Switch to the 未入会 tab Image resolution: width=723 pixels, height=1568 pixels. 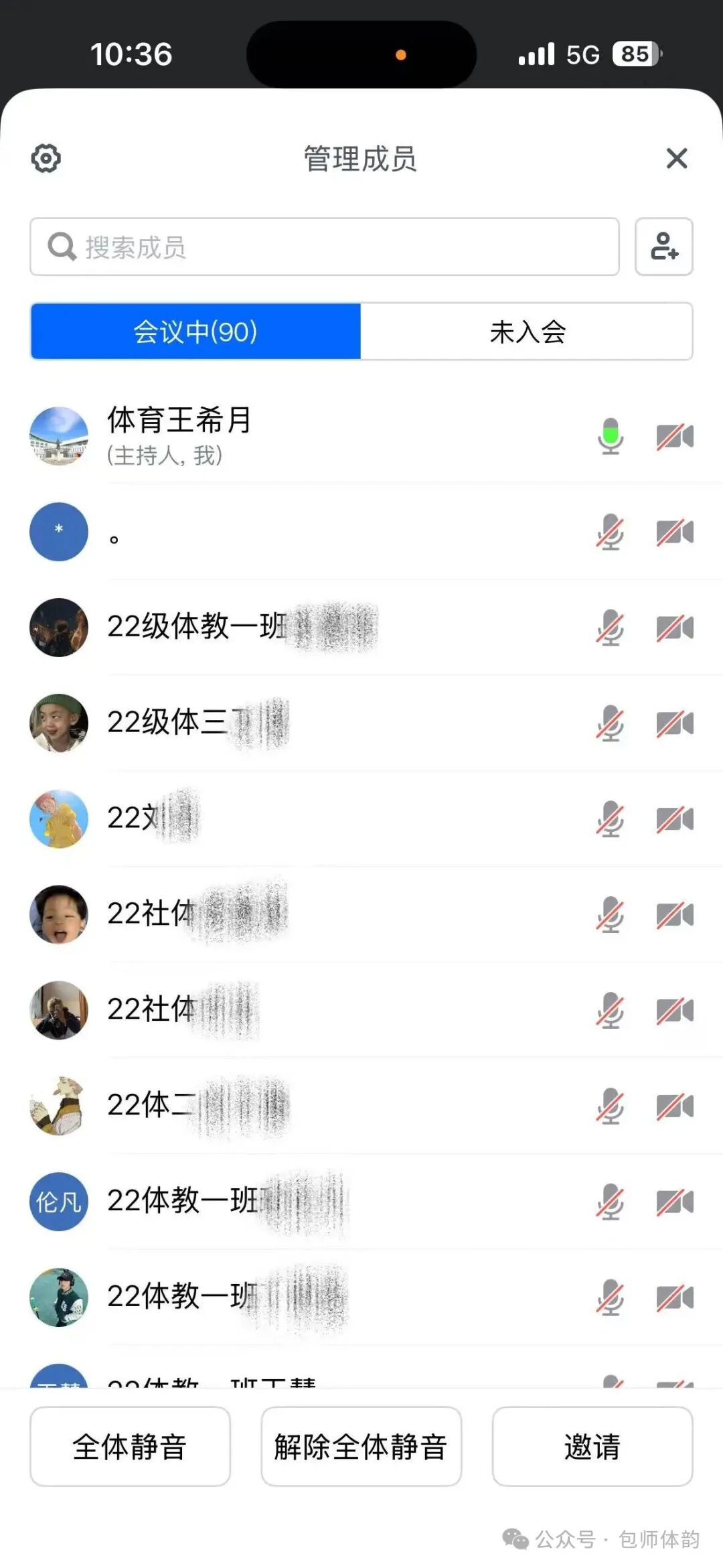point(527,332)
